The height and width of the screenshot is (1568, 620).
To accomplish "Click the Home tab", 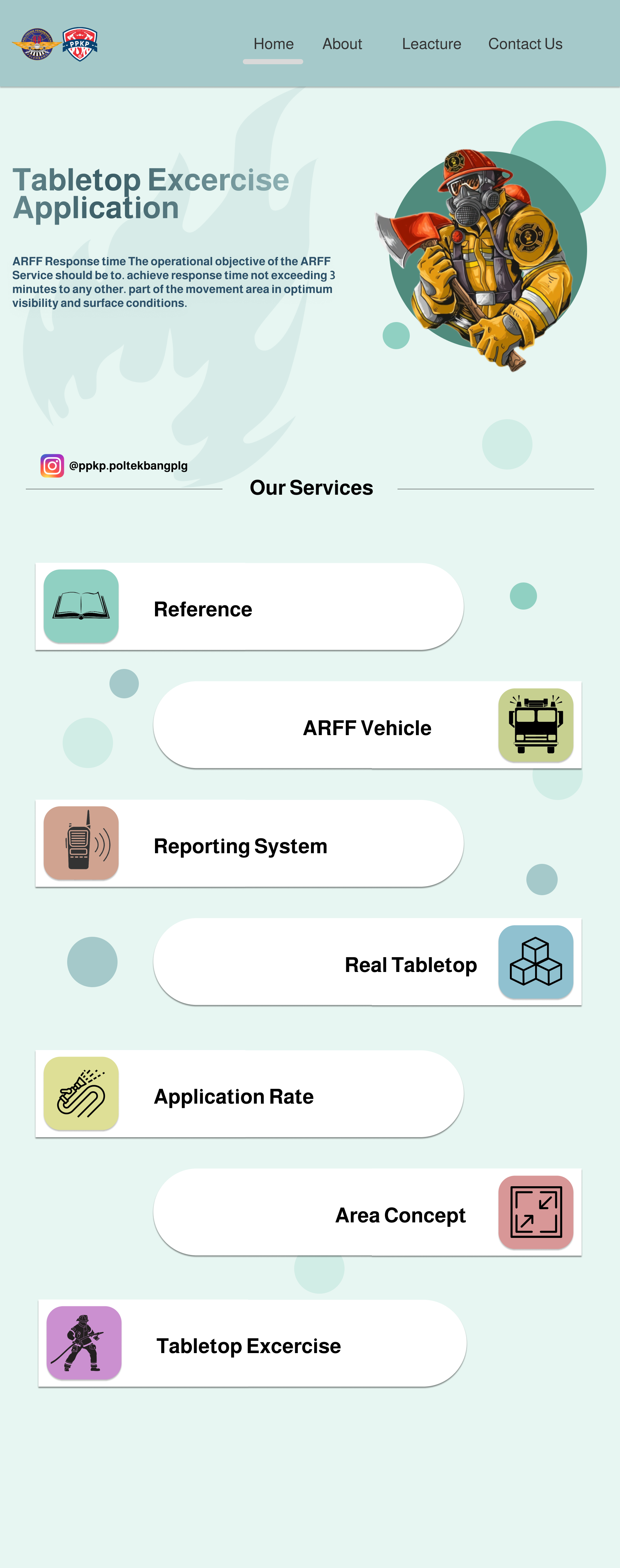I will coord(274,44).
